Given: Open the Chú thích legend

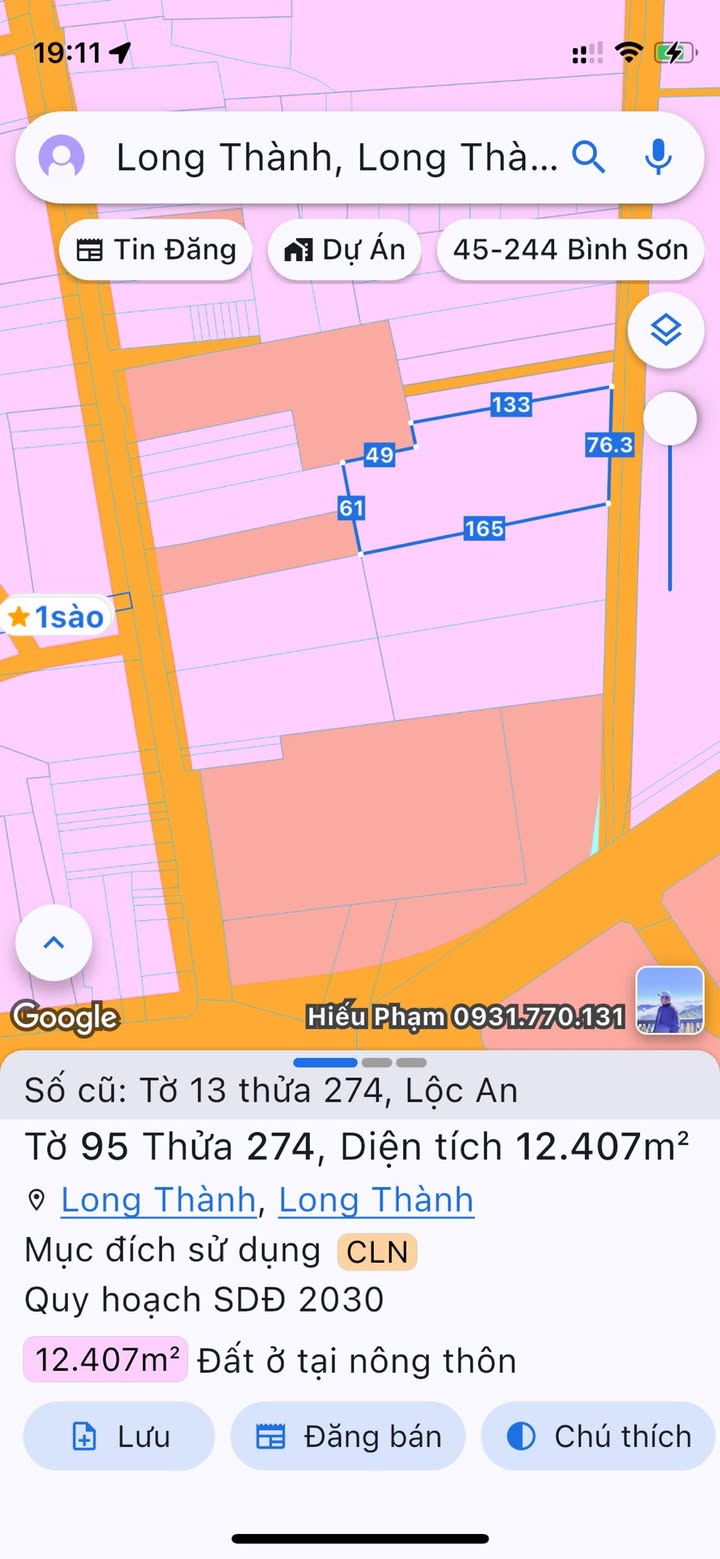Looking at the screenshot, I should coord(600,1436).
